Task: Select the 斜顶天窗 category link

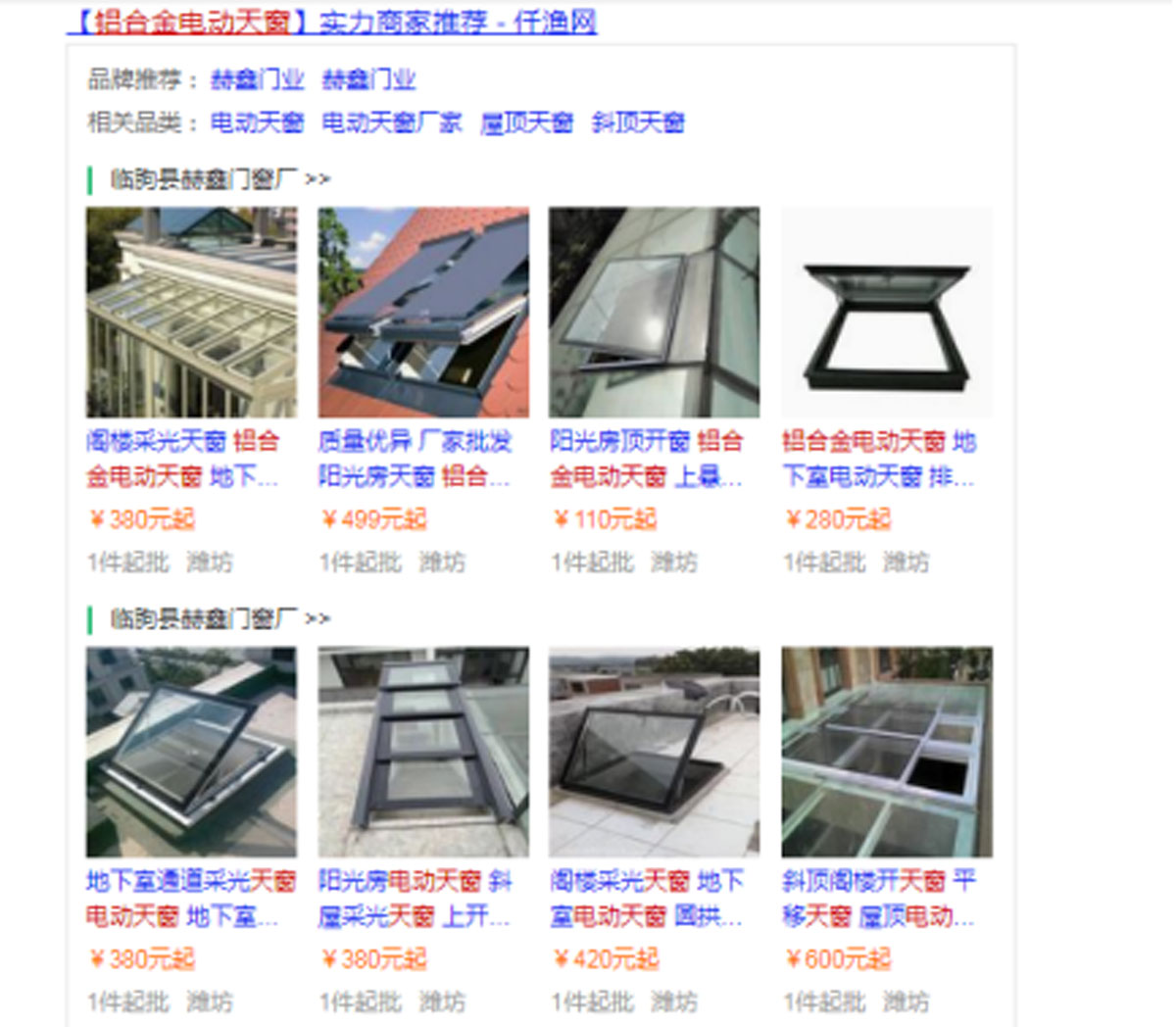Action: pyautogui.click(x=638, y=122)
